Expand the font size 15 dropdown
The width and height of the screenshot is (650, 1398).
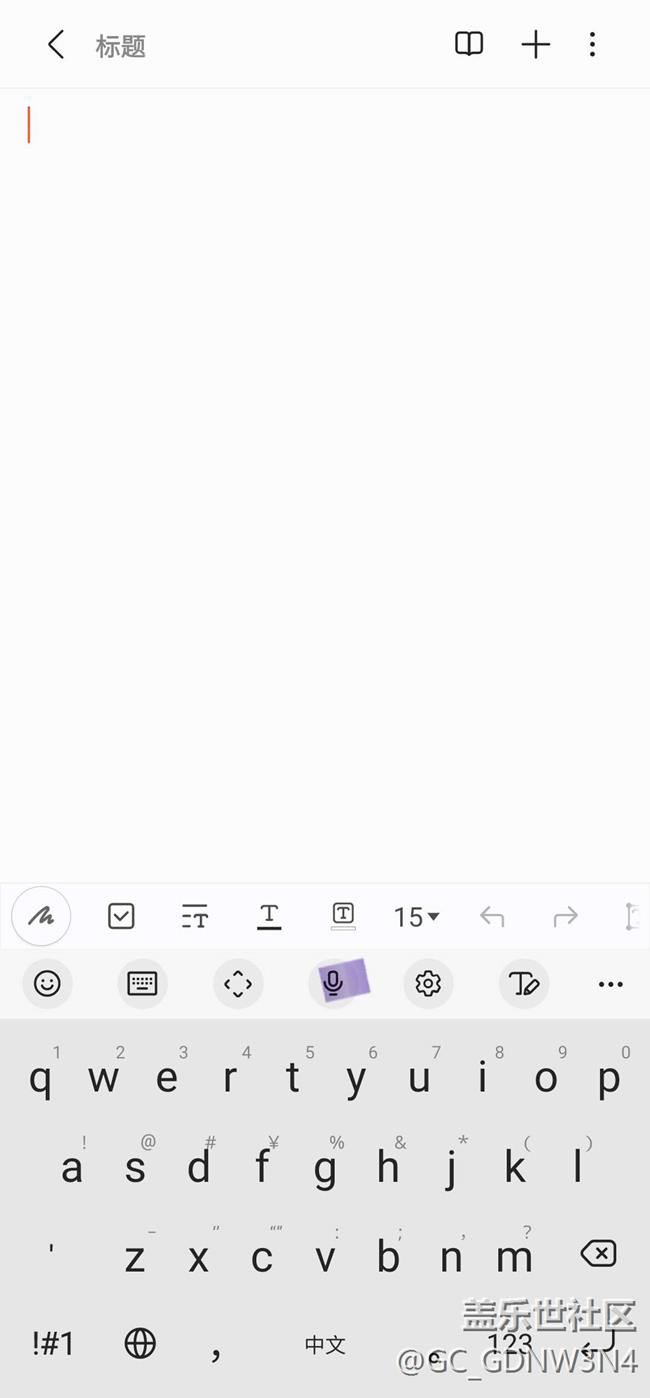tap(416, 916)
